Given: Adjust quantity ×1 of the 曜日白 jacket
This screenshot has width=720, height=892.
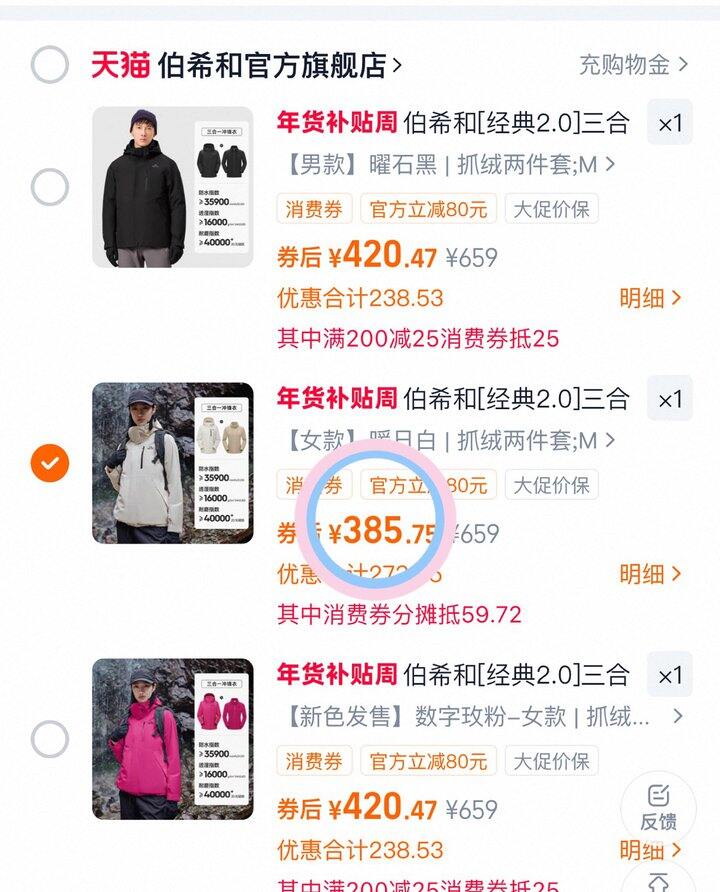Looking at the screenshot, I should [x=669, y=400].
